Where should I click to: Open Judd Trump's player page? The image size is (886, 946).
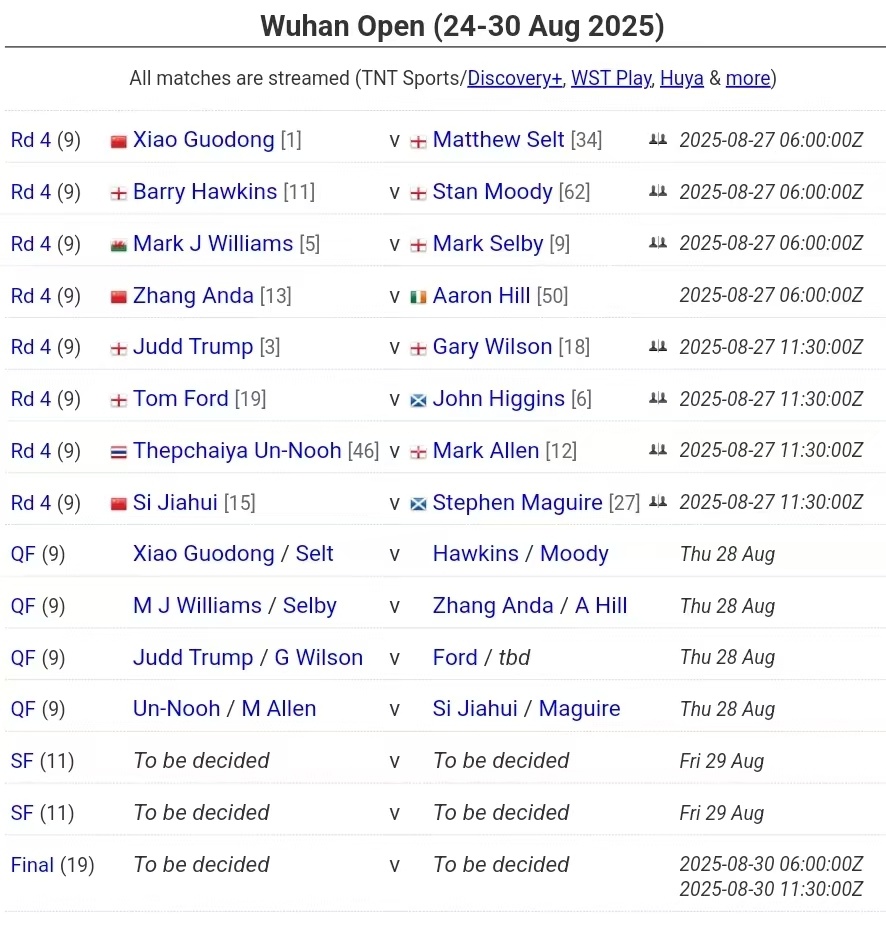(x=193, y=347)
